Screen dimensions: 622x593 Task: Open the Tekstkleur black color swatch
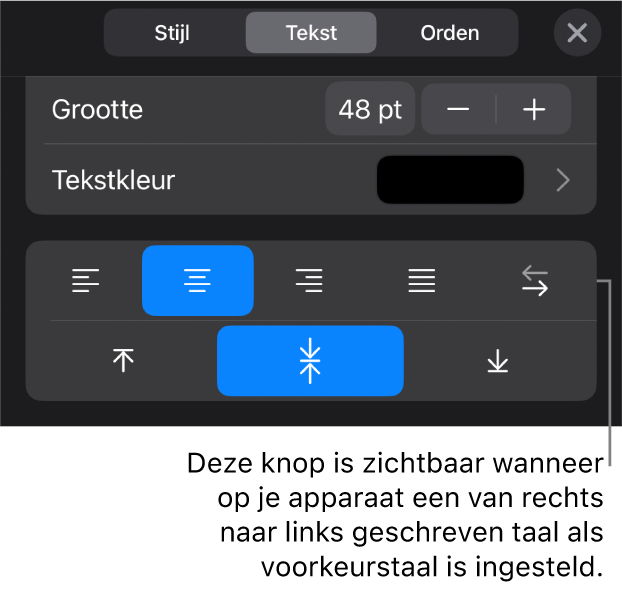[x=450, y=180]
